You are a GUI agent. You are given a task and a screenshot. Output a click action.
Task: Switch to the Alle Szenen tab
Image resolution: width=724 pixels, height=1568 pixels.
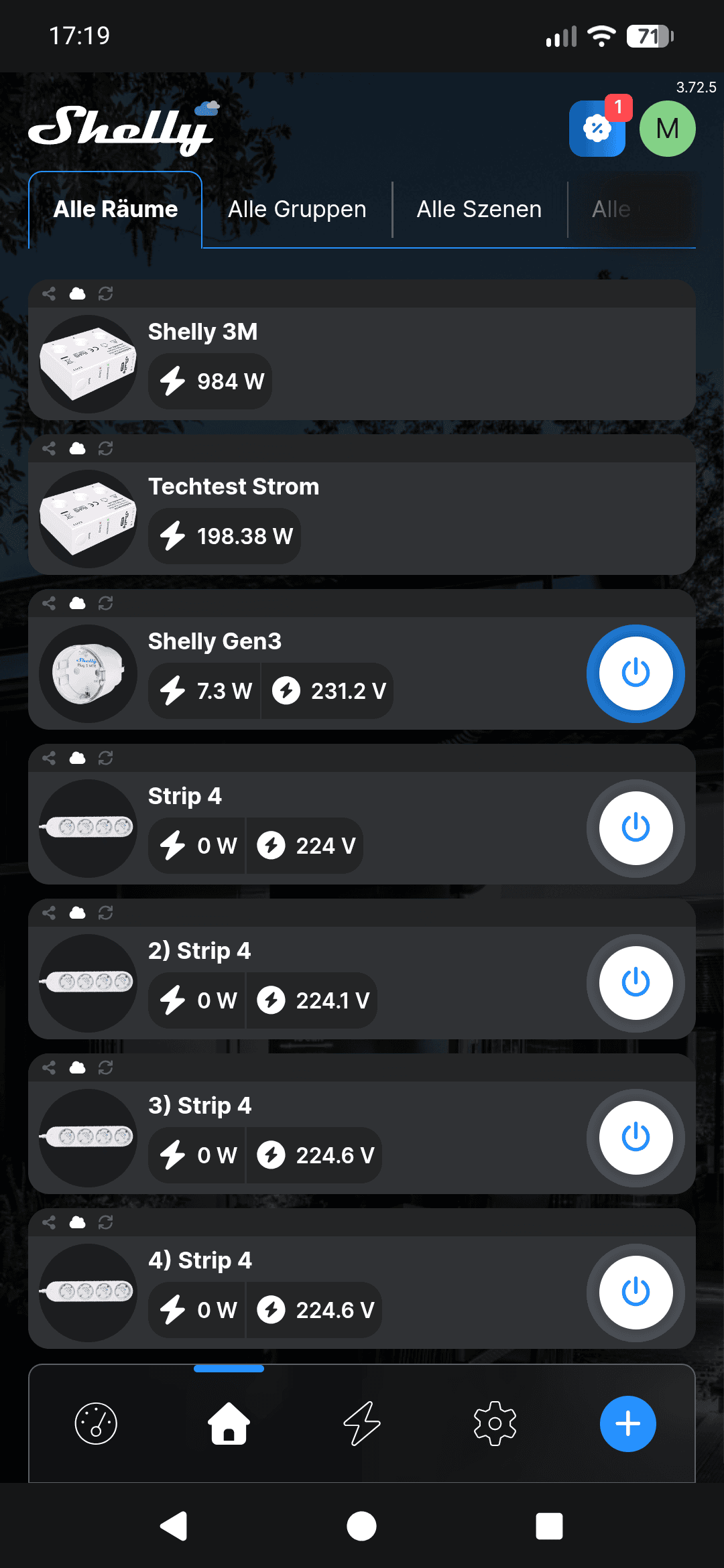479,210
